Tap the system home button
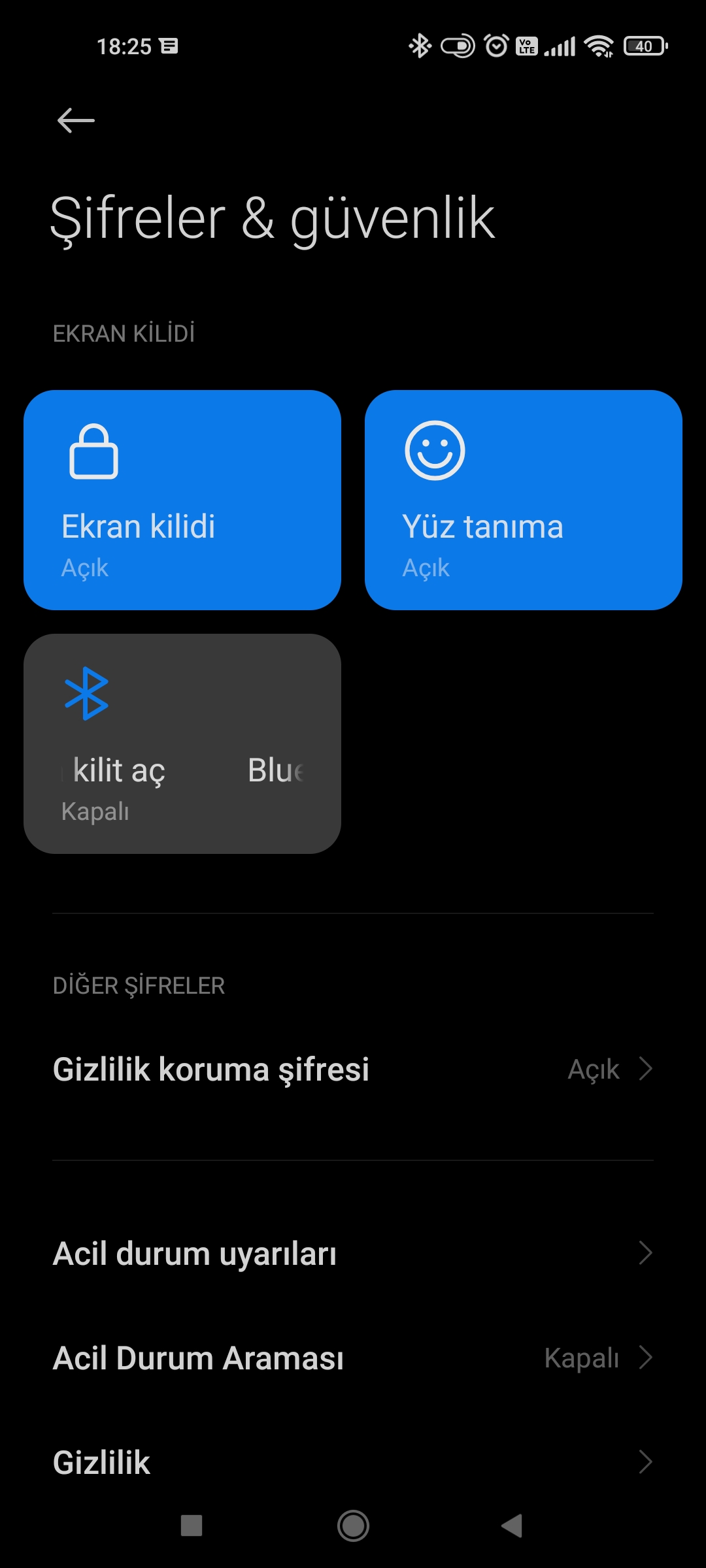706x1568 pixels. [353, 1526]
